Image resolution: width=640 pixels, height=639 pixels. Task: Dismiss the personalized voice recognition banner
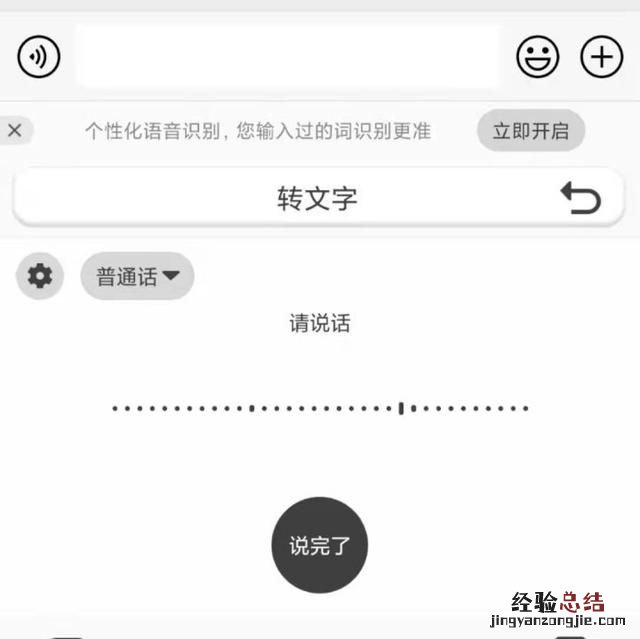click(14, 130)
